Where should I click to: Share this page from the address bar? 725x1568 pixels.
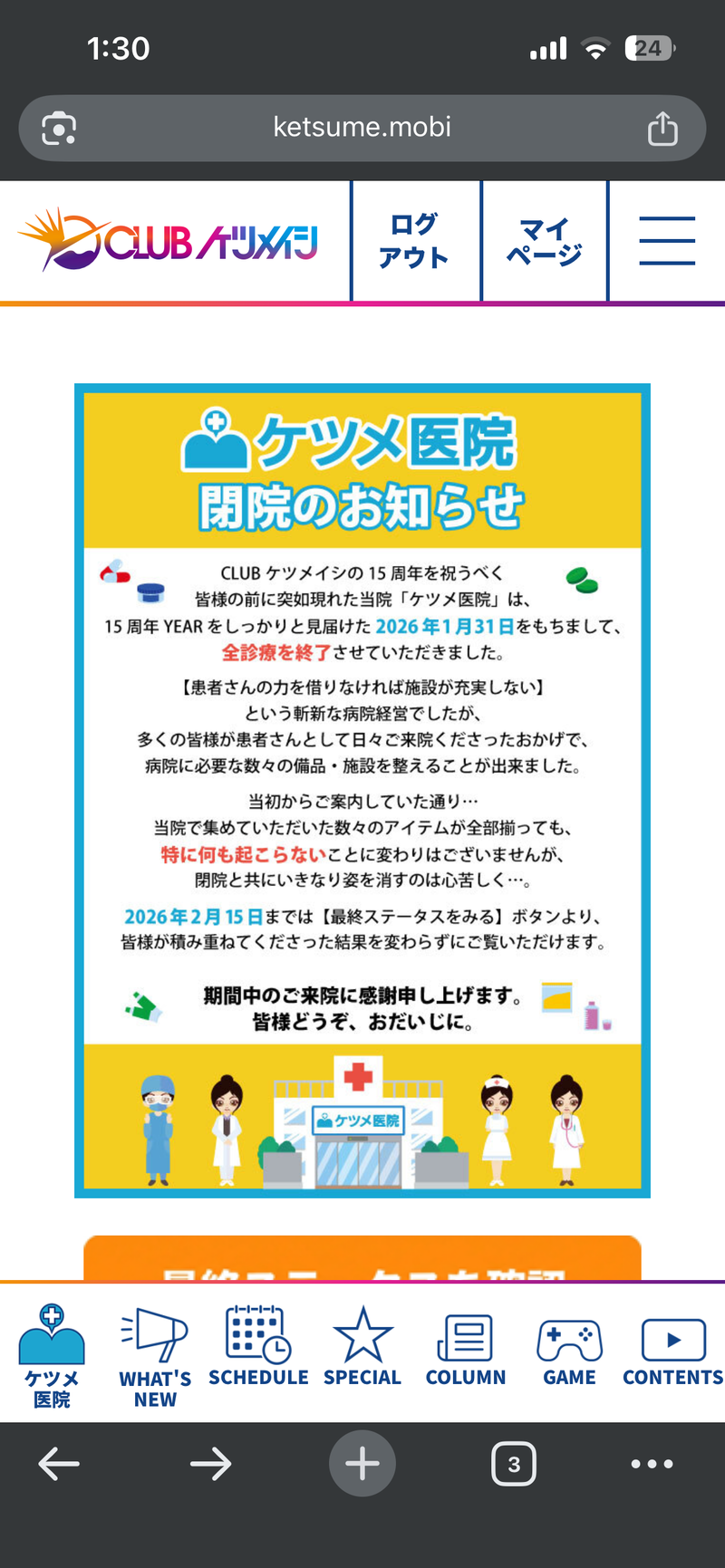(x=662, y=129)
